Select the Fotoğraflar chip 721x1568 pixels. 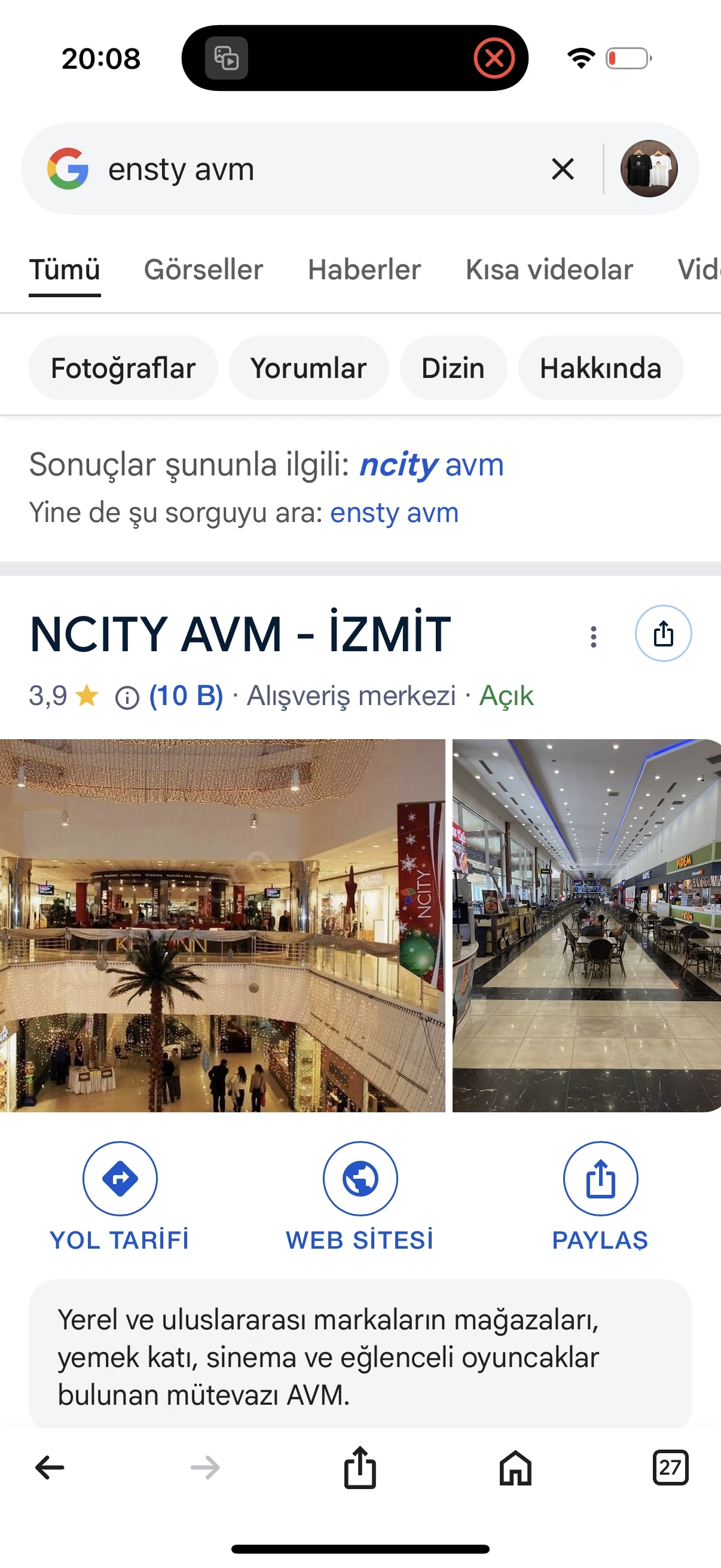[123, 368]
